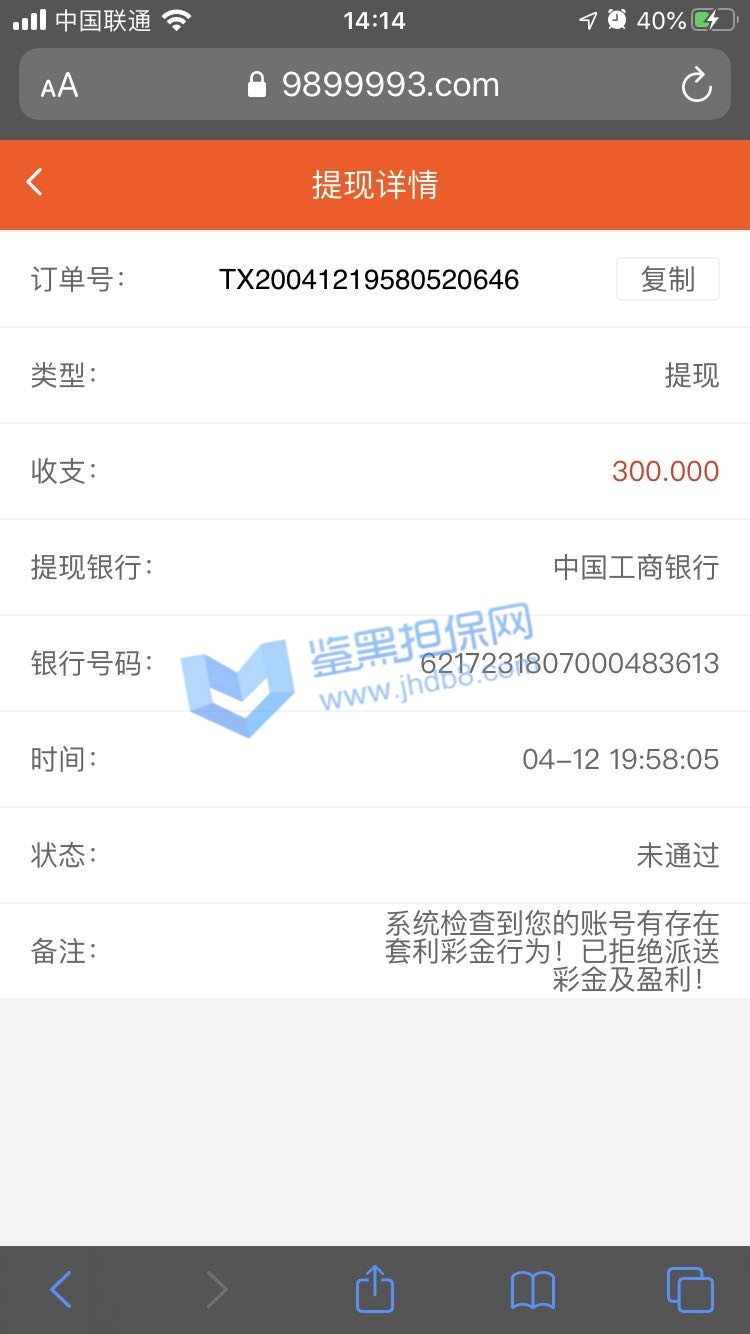Open the Safari share sheet
The width and height of the screenshot is (750, 1334).
(x=375, y=1290)
